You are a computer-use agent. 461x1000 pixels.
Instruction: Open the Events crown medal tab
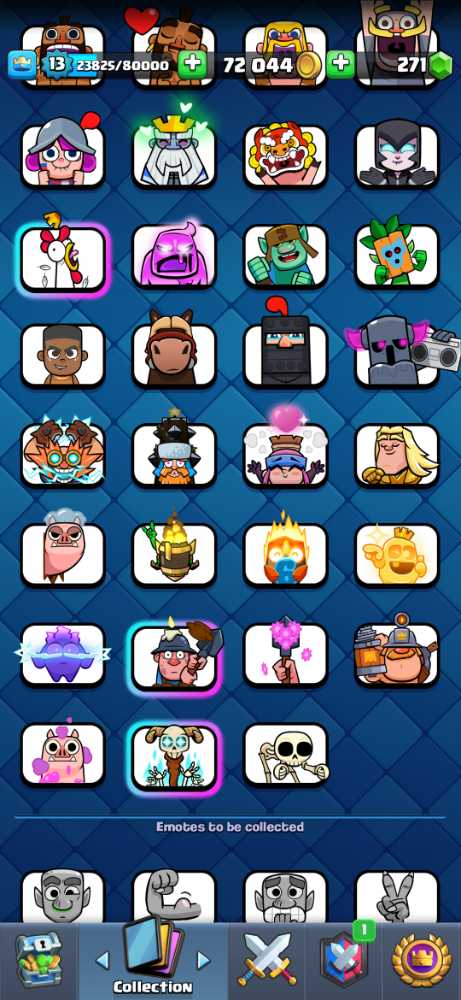point(421,960)
